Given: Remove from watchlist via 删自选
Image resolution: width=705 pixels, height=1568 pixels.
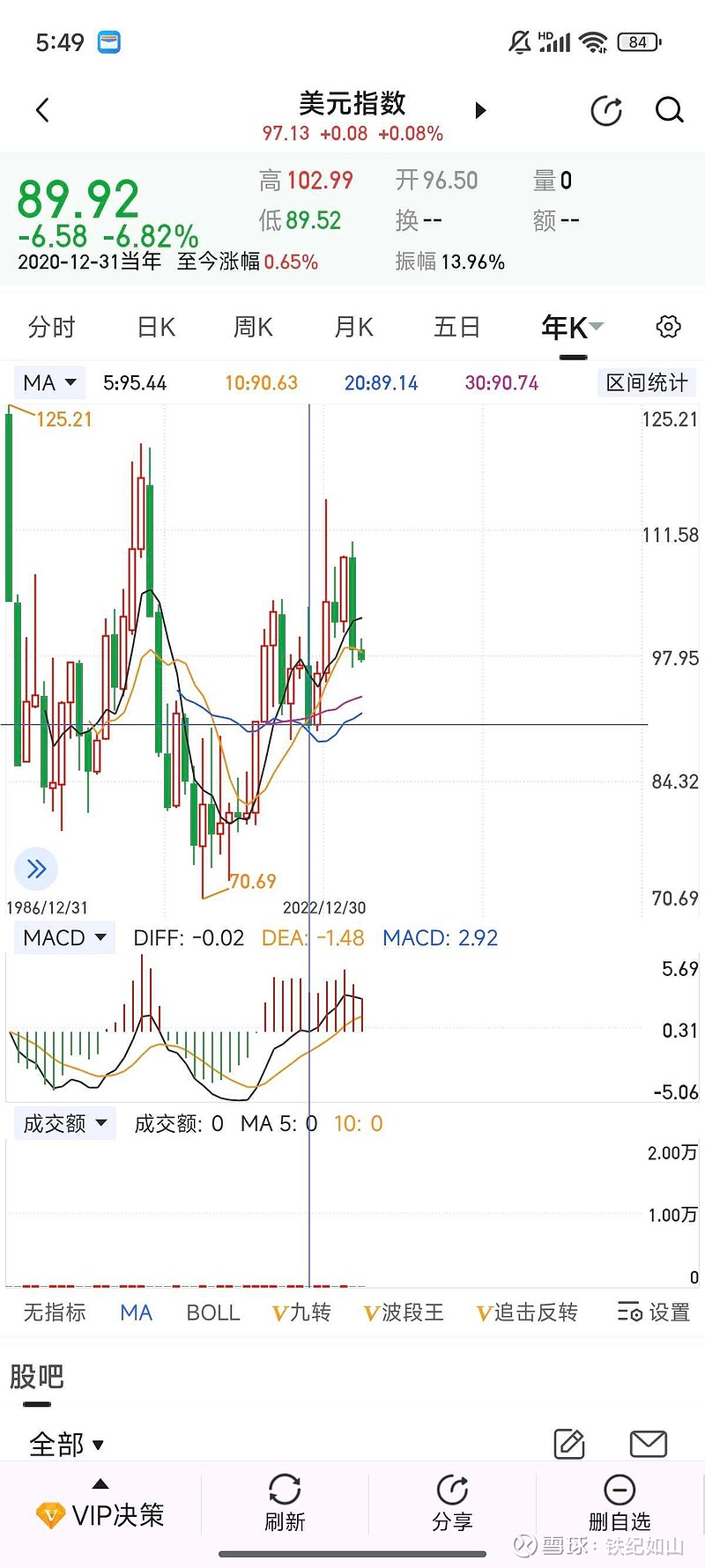Looking at the screenshot, I should 620,1505.
